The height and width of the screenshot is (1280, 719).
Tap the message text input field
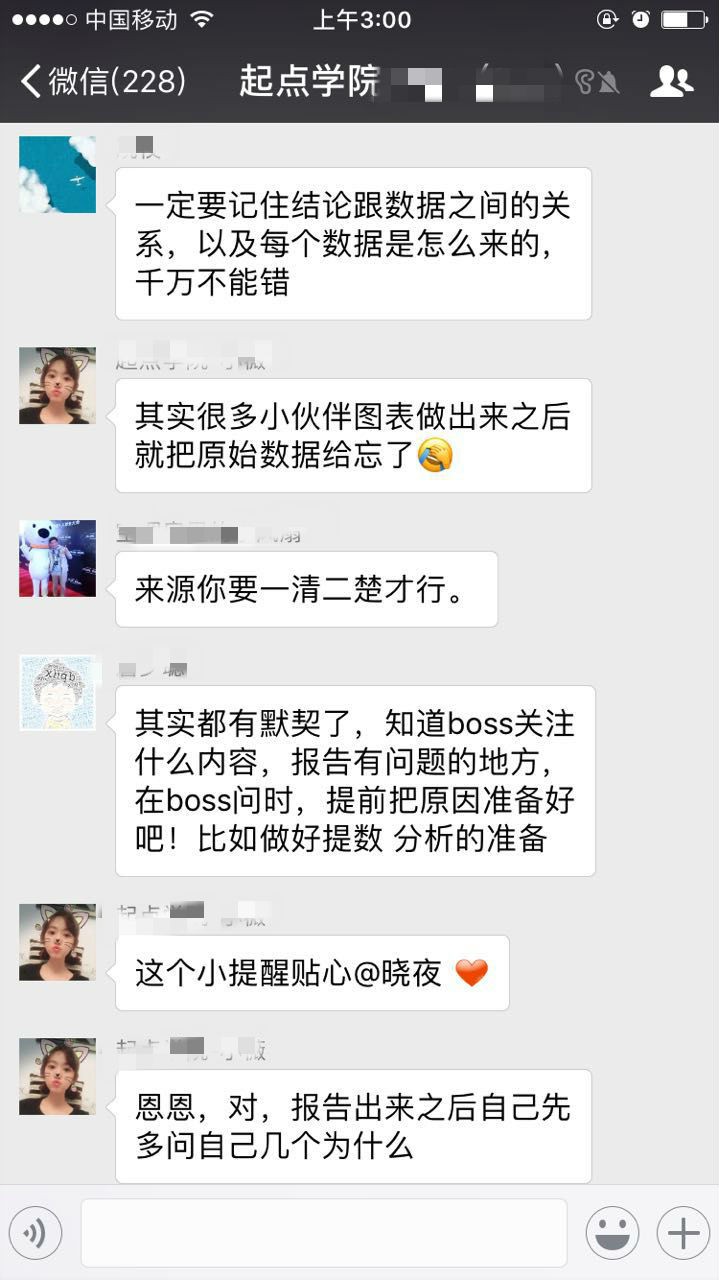(323, 1233)
